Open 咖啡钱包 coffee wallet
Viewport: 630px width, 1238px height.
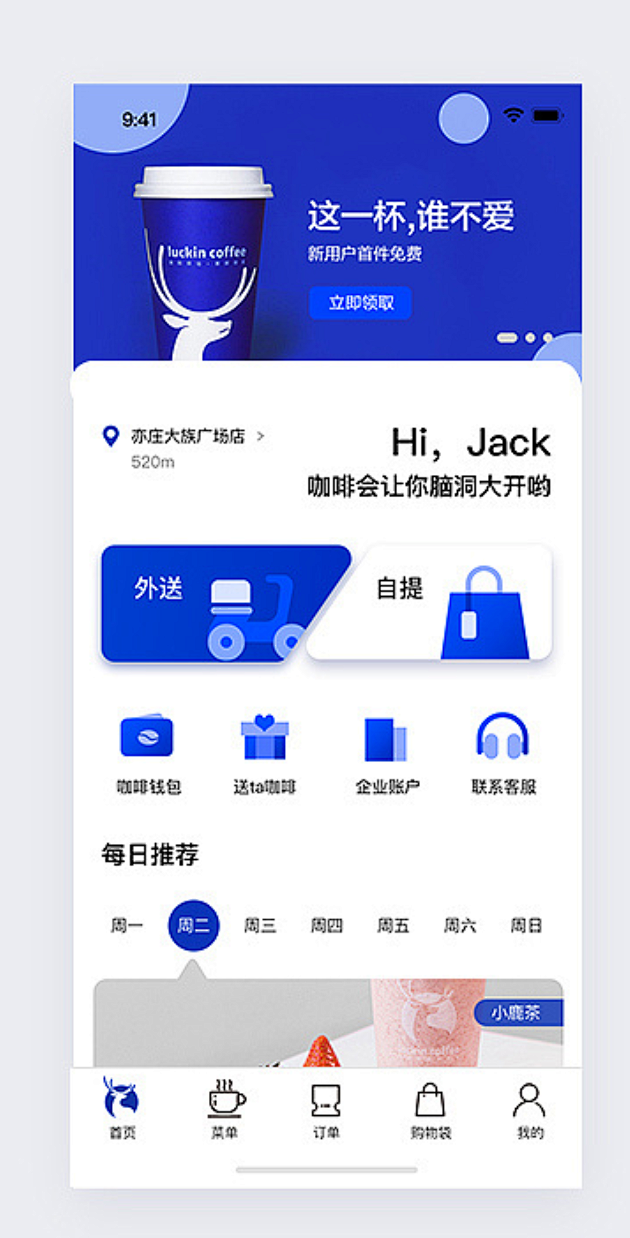(x=148, y=755)
